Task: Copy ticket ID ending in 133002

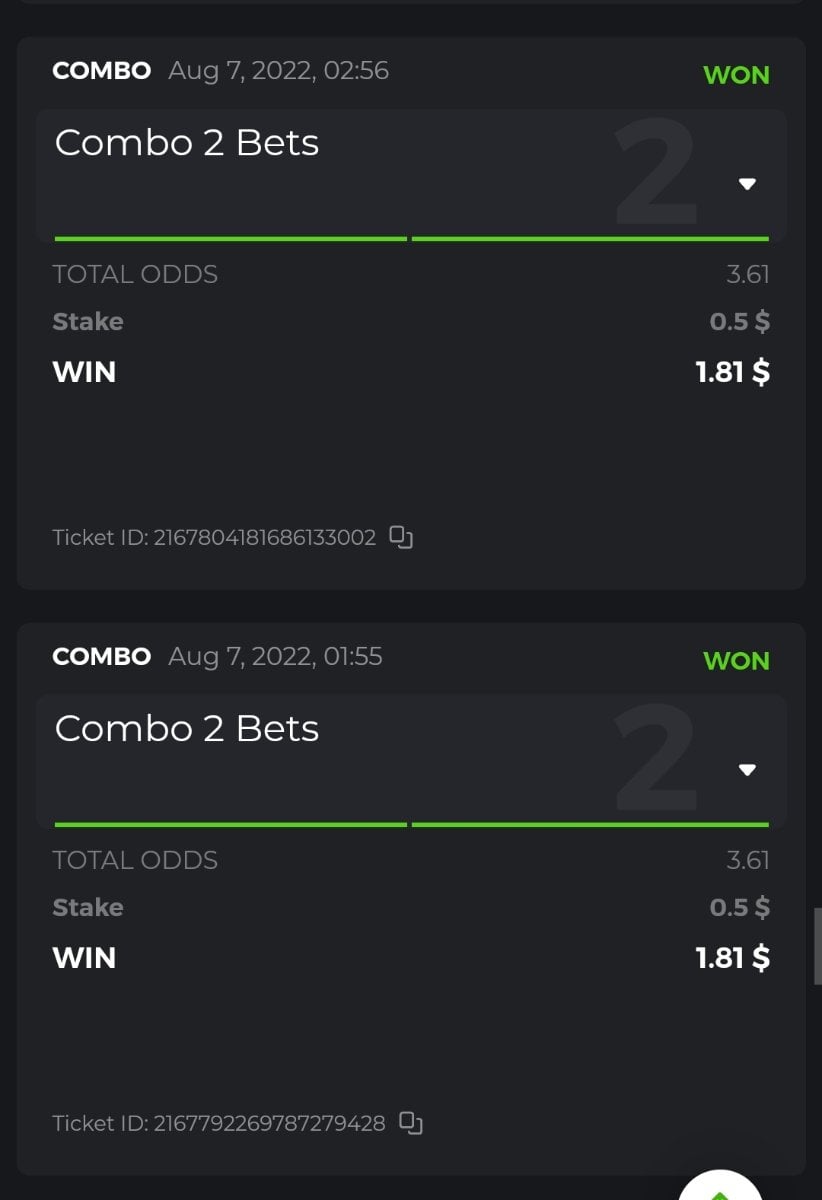Action: click(401, 538)
